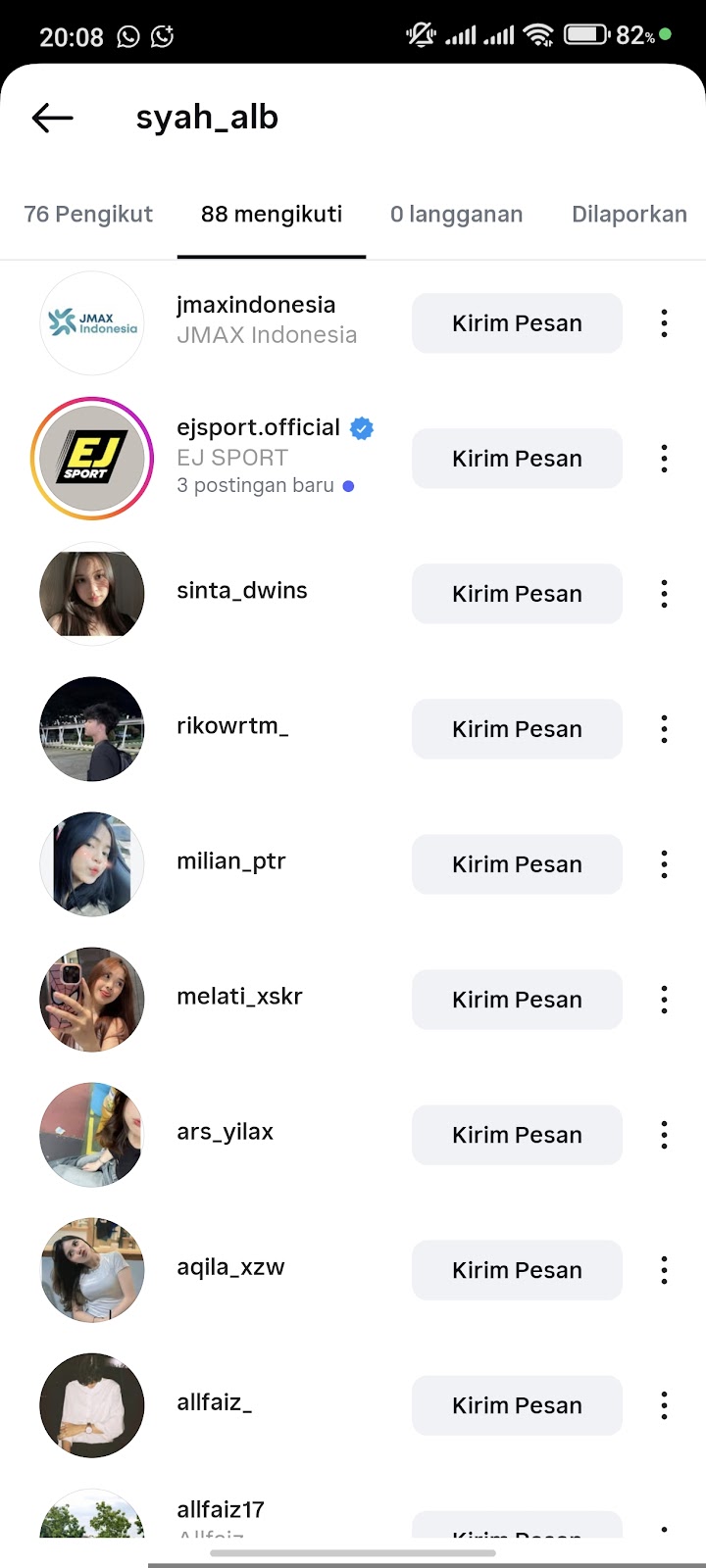Send a message to allfaiz_
This screenshot has width=706, height=1568.
click(517, 1405)
